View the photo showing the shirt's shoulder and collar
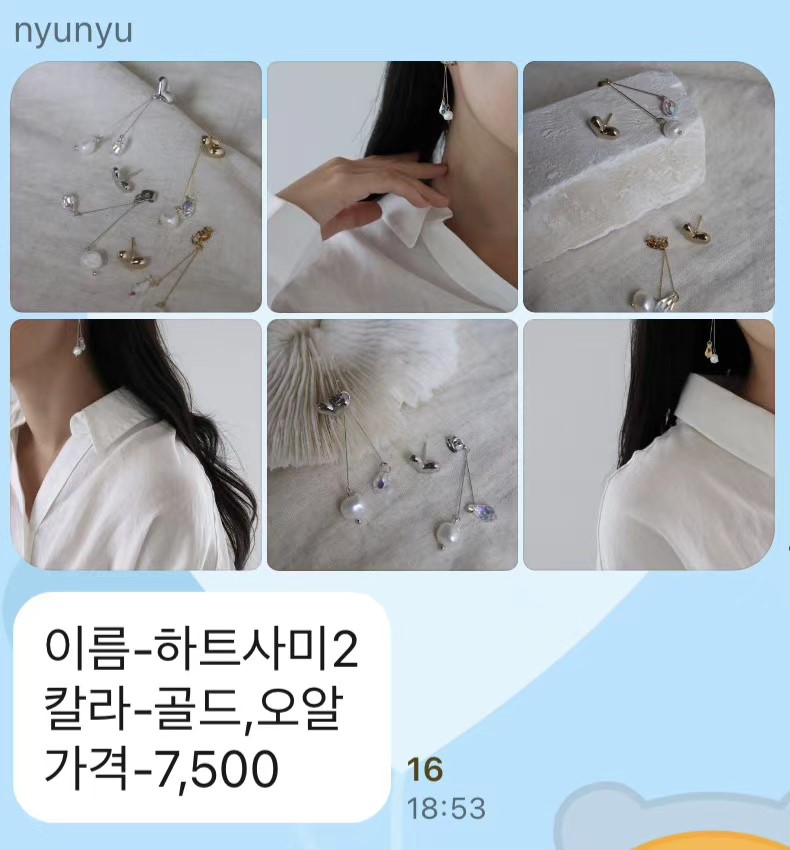The width and height of the screenshot is (790, 850). tap(648, 444)
